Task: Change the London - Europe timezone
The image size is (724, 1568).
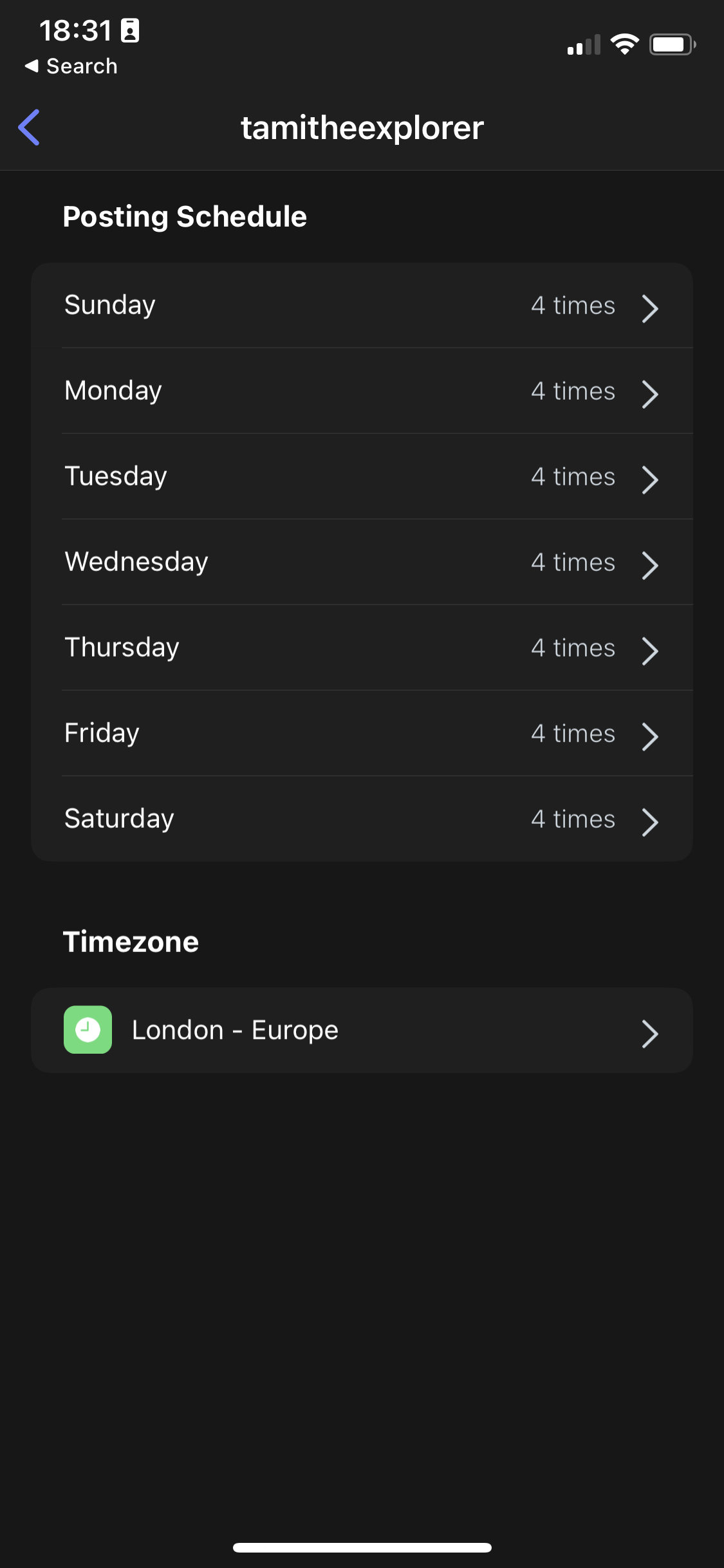Action: point(362,1030)
